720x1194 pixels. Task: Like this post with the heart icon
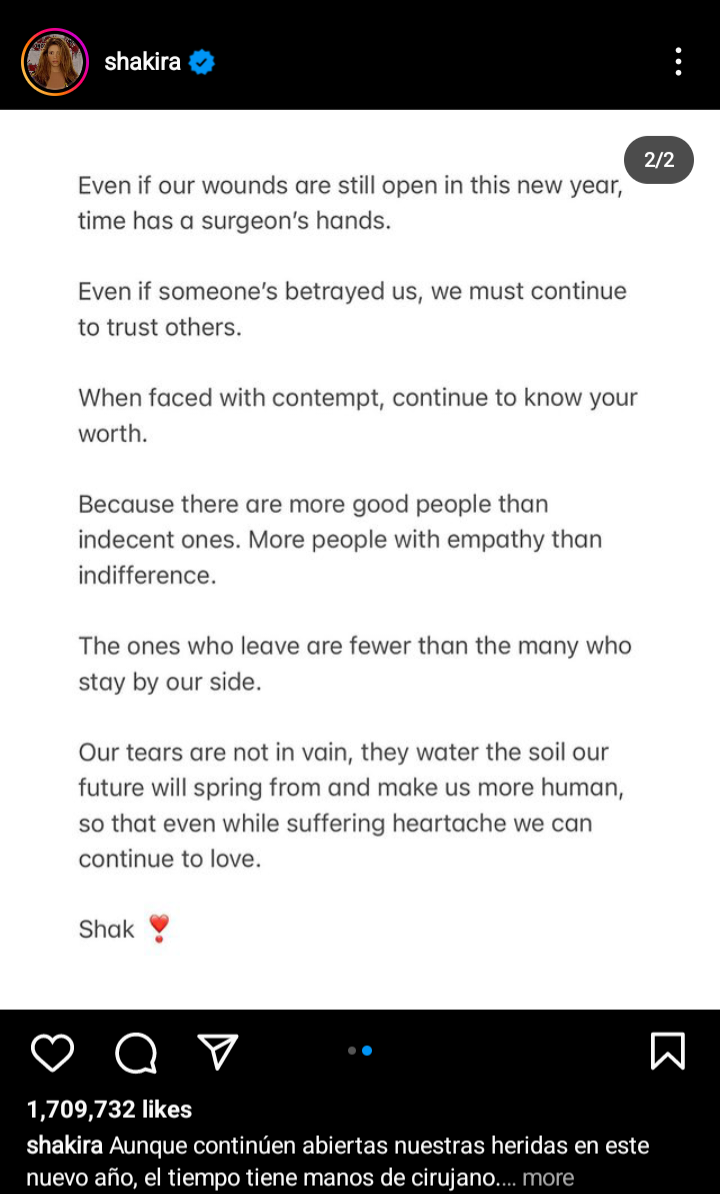tap(53, 1052)
